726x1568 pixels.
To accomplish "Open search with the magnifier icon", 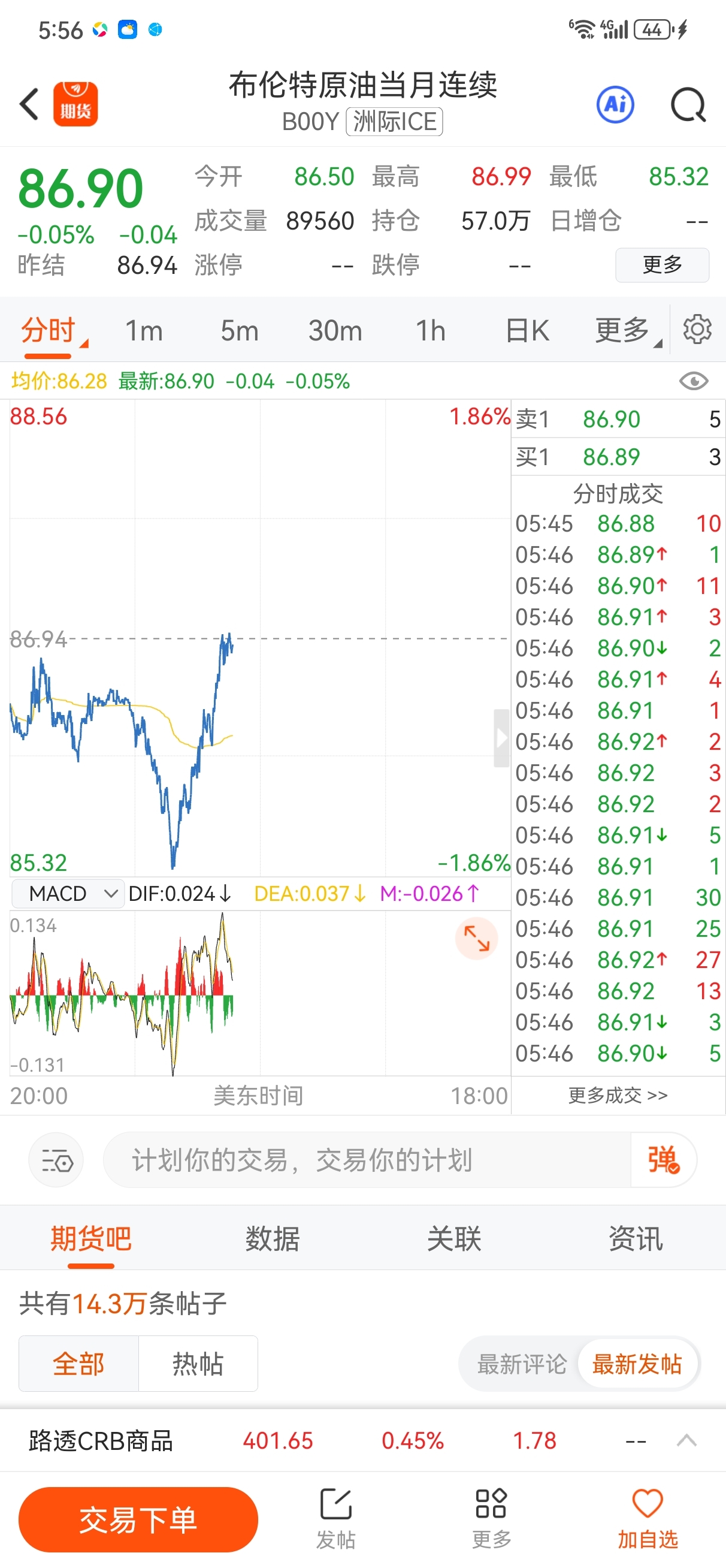I will tap(688, 105).
